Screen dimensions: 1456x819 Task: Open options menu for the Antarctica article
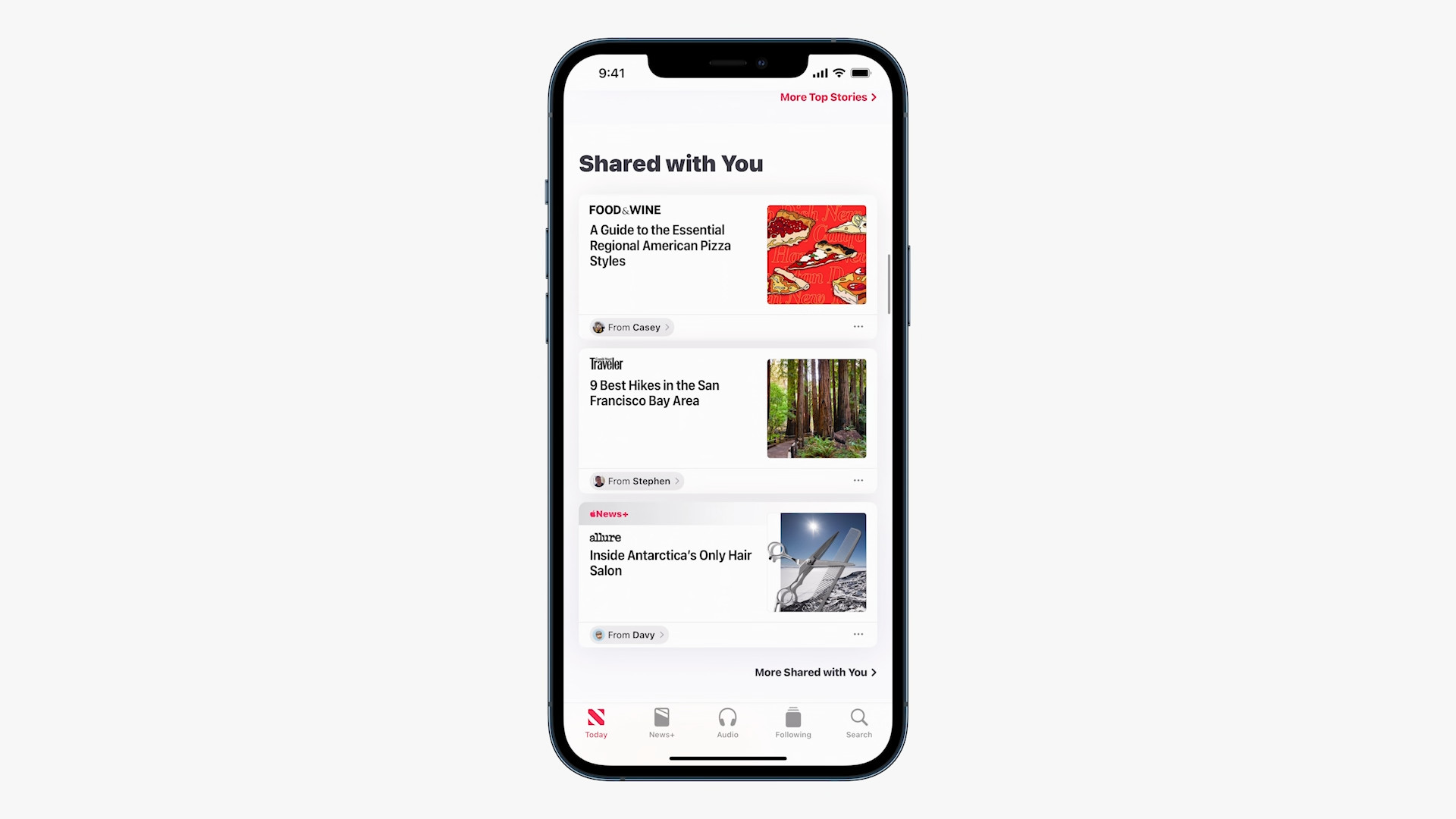(858, 635)
